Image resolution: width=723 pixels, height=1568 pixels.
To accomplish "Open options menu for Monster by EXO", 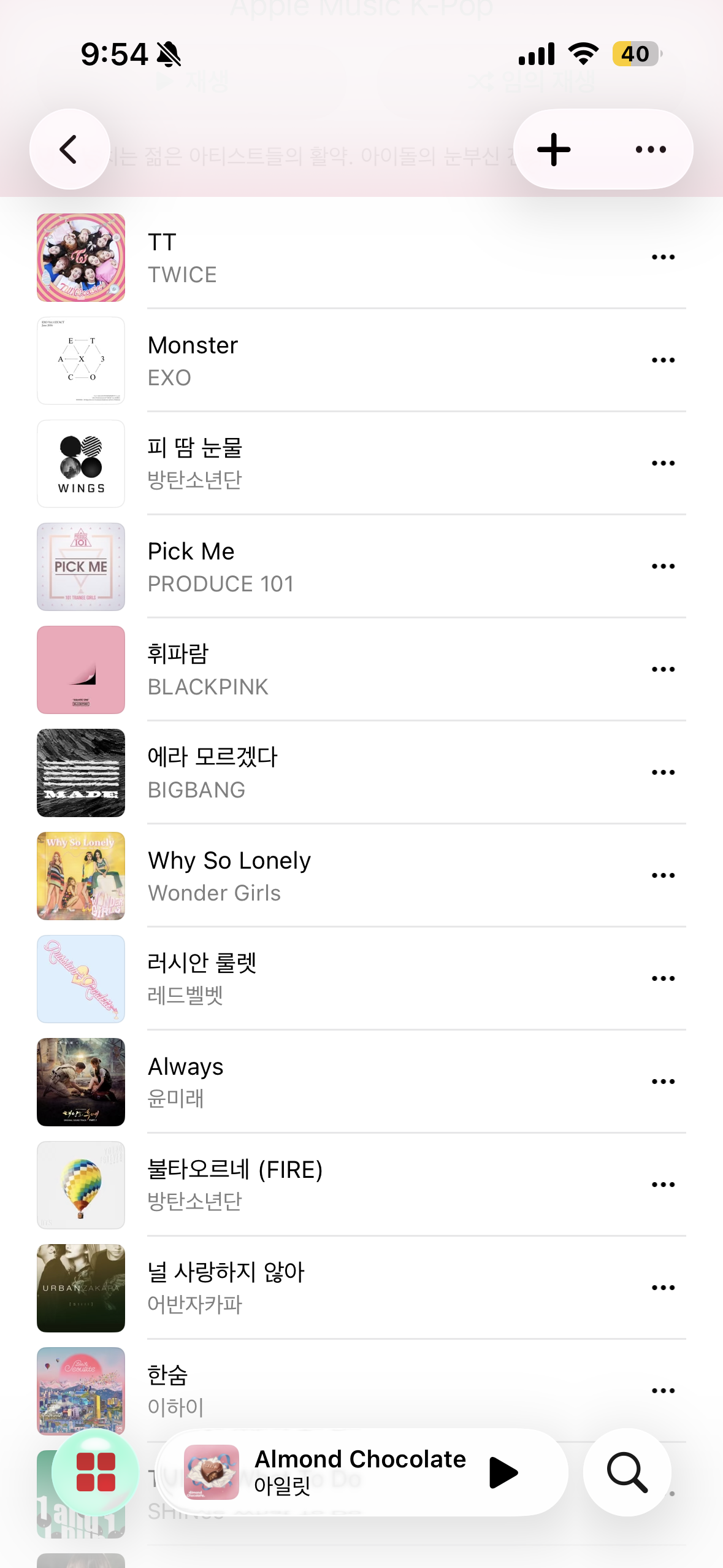I will 664,360.
